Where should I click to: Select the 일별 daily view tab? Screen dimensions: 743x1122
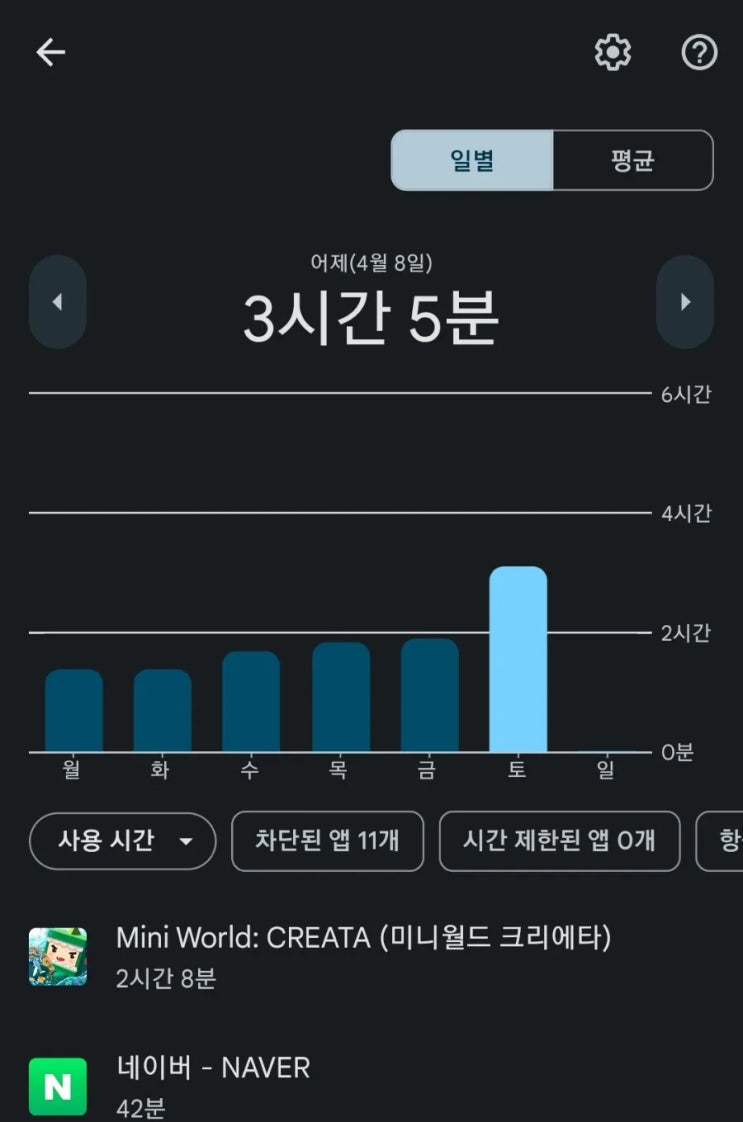pyautogui.click(x=472, y=160)
